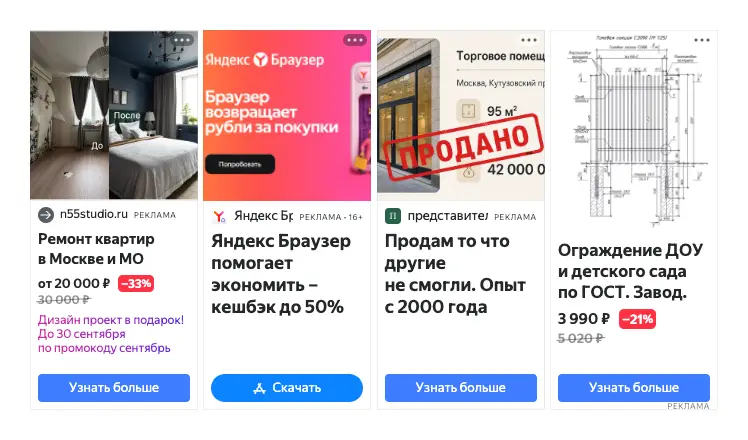Open three-dot menu on the Яндекс Браузер banner
This screenshot has height=440, width=748.
(355, 40)
